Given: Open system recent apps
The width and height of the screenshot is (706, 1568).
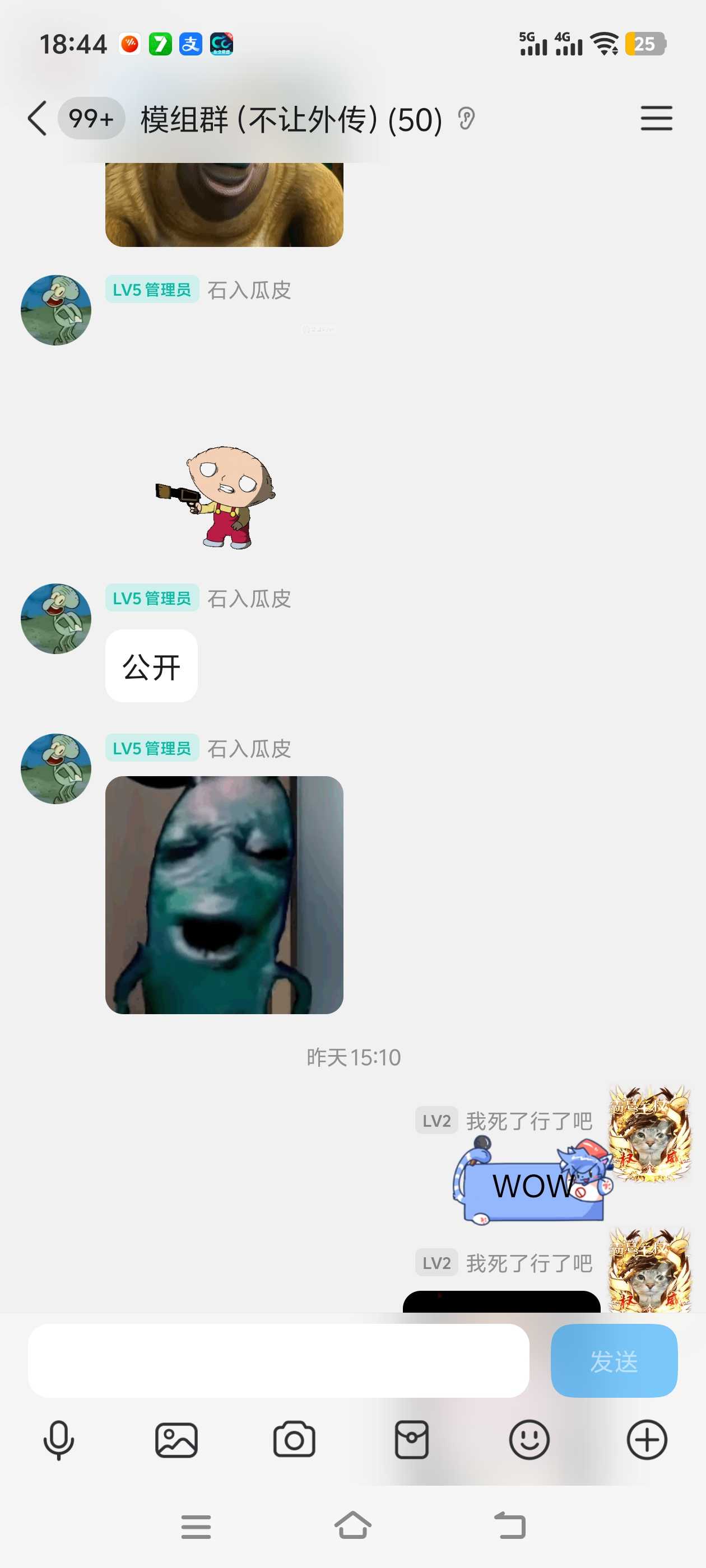Looking at the screenshot, I should click(196, 1526).
